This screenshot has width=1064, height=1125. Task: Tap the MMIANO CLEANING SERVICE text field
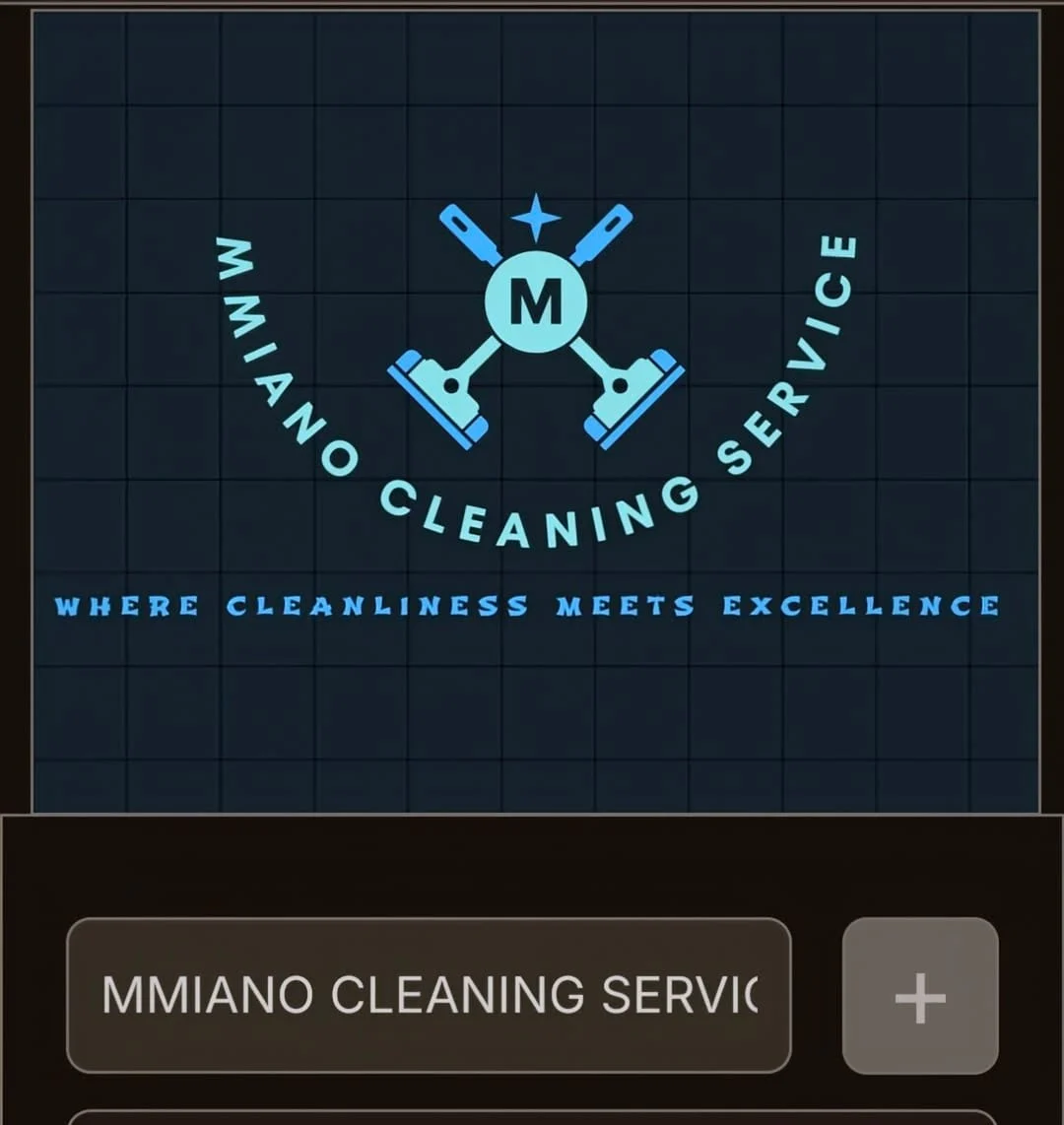[x=429, y=995]
